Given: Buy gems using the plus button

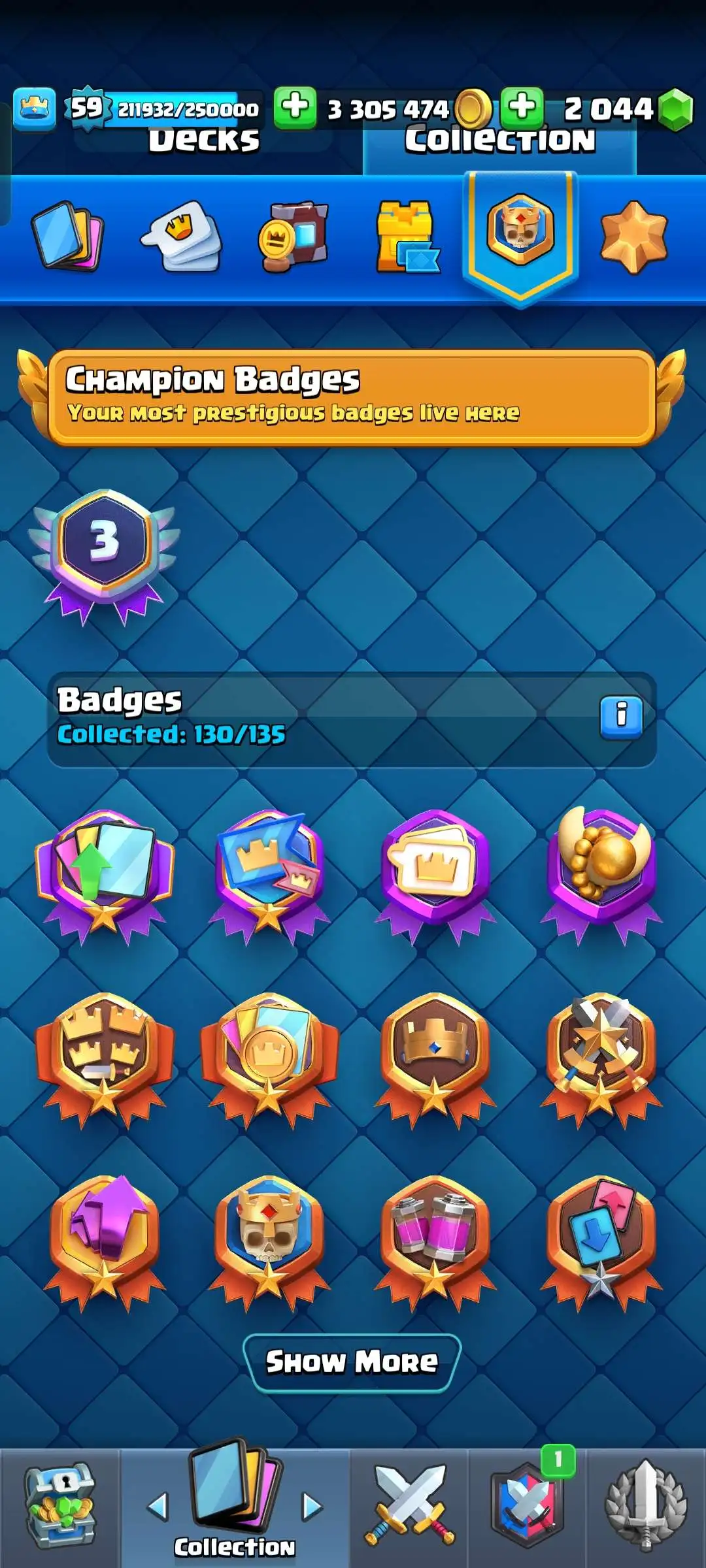Looking at the screenshot, I should (522, 106).
